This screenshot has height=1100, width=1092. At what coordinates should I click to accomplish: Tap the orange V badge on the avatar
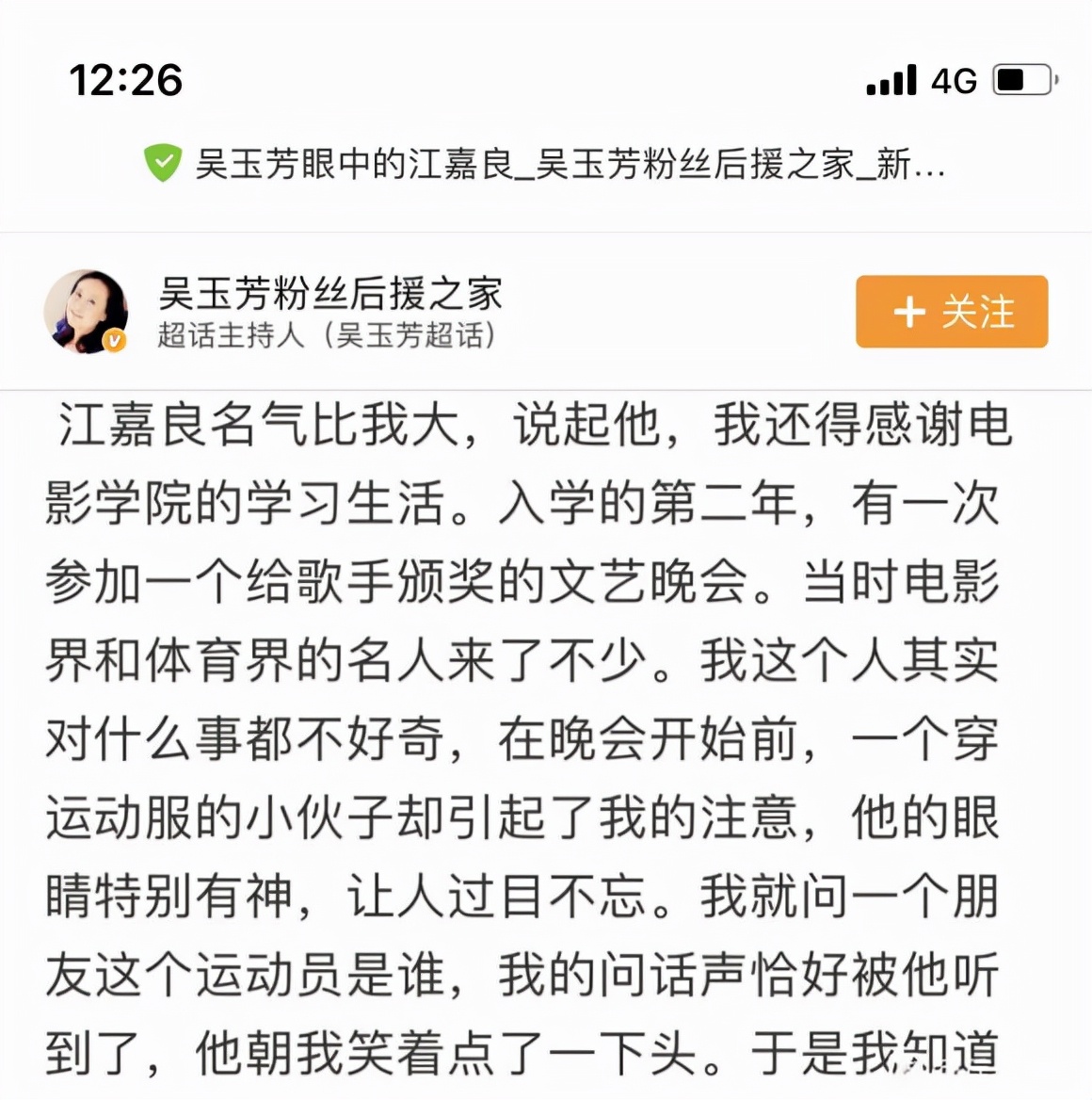(x=112, y=341)
